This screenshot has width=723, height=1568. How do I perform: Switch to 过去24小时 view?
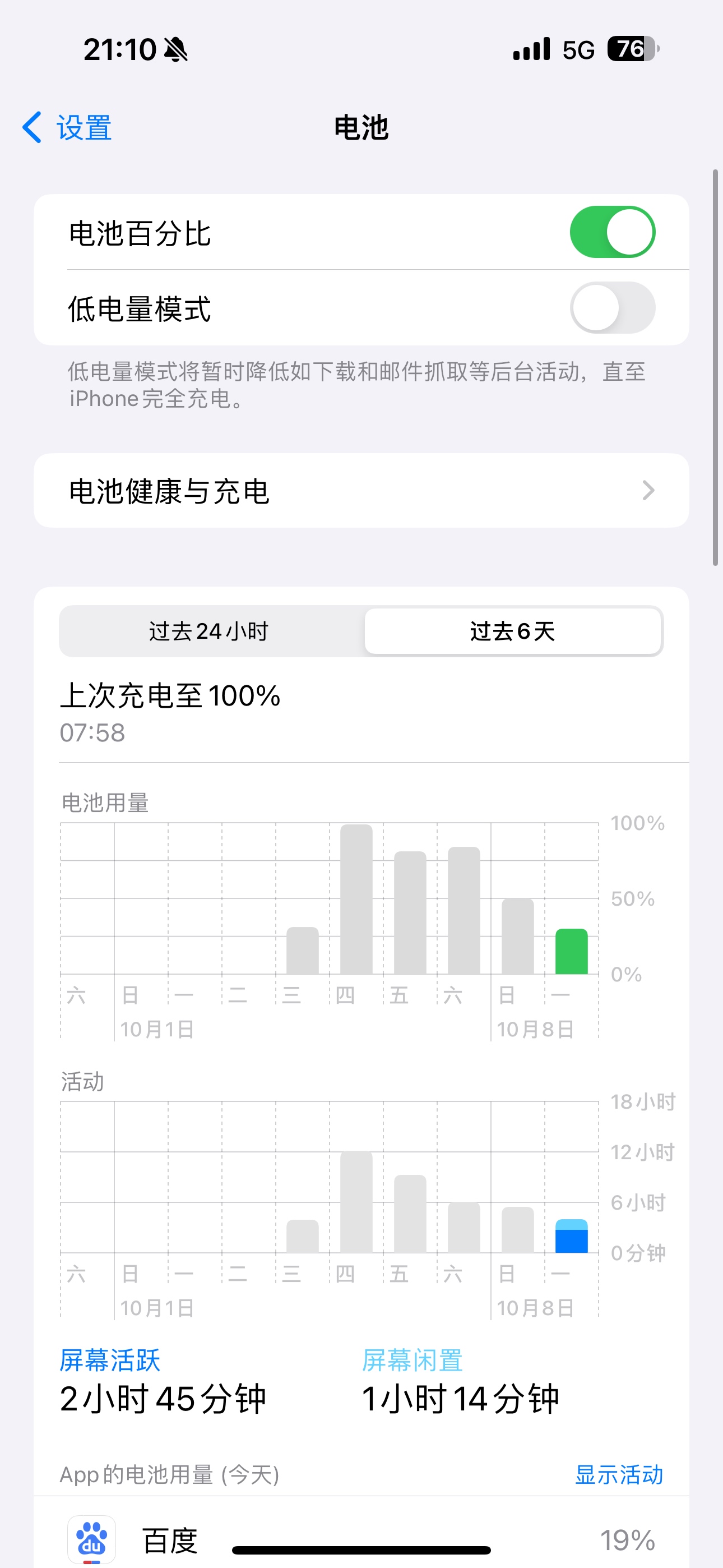(210, 631)
